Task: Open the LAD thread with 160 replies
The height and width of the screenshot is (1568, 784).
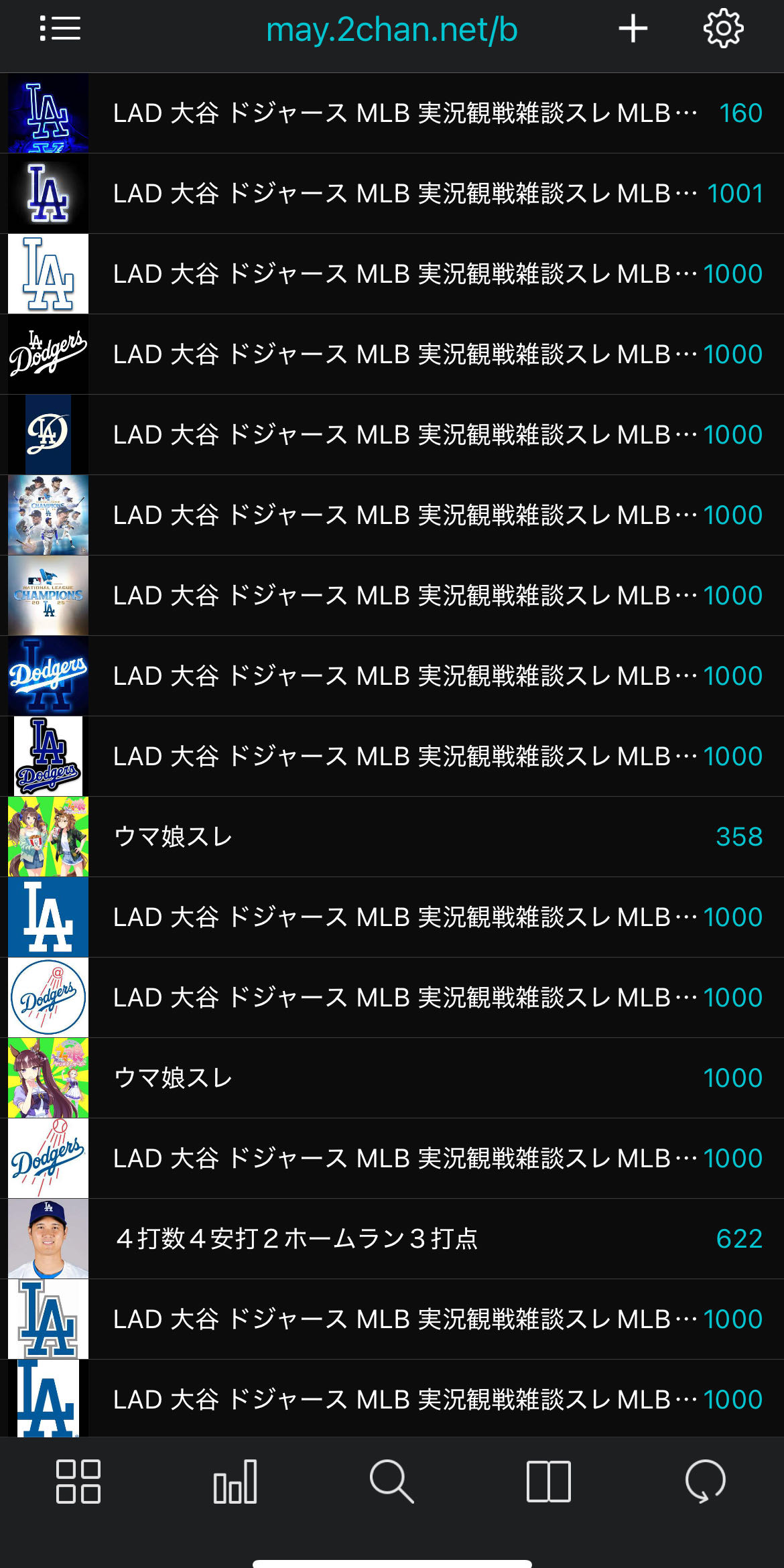Action: (x=402, y=113)
